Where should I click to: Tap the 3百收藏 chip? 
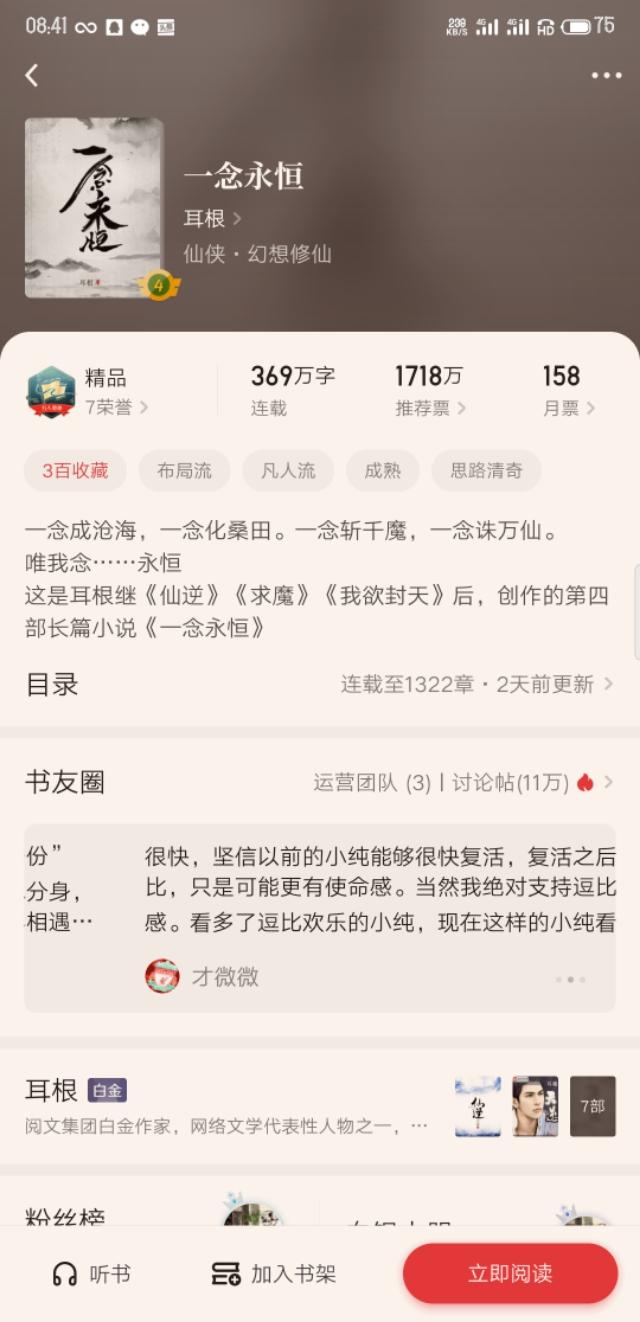tap(75, 471)
